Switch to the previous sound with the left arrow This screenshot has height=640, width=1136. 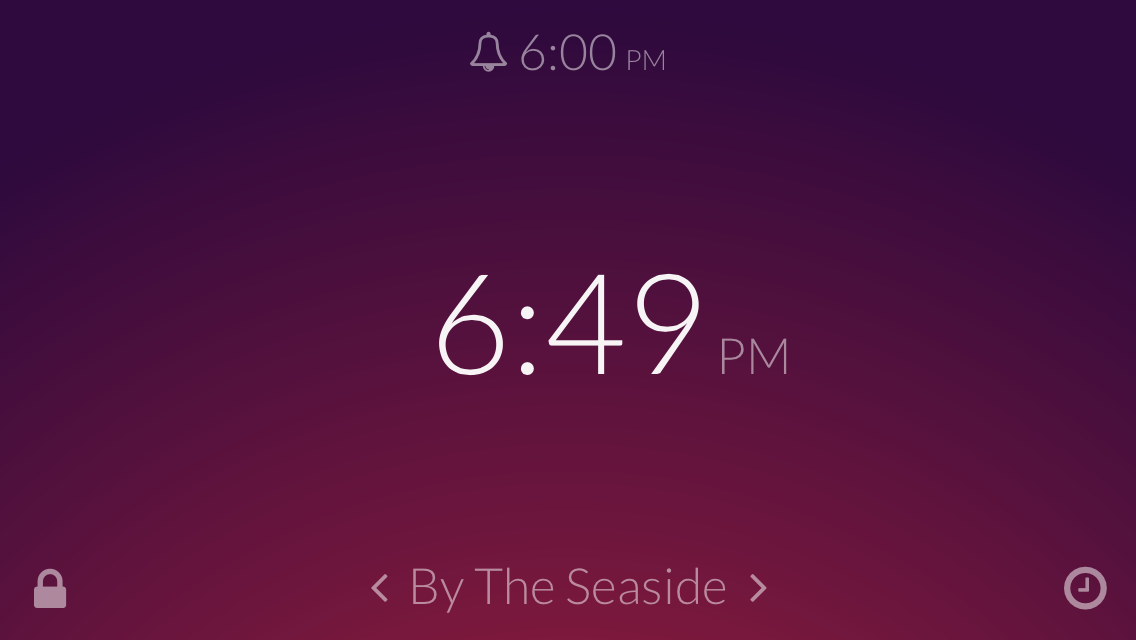(x=379, y=588)
